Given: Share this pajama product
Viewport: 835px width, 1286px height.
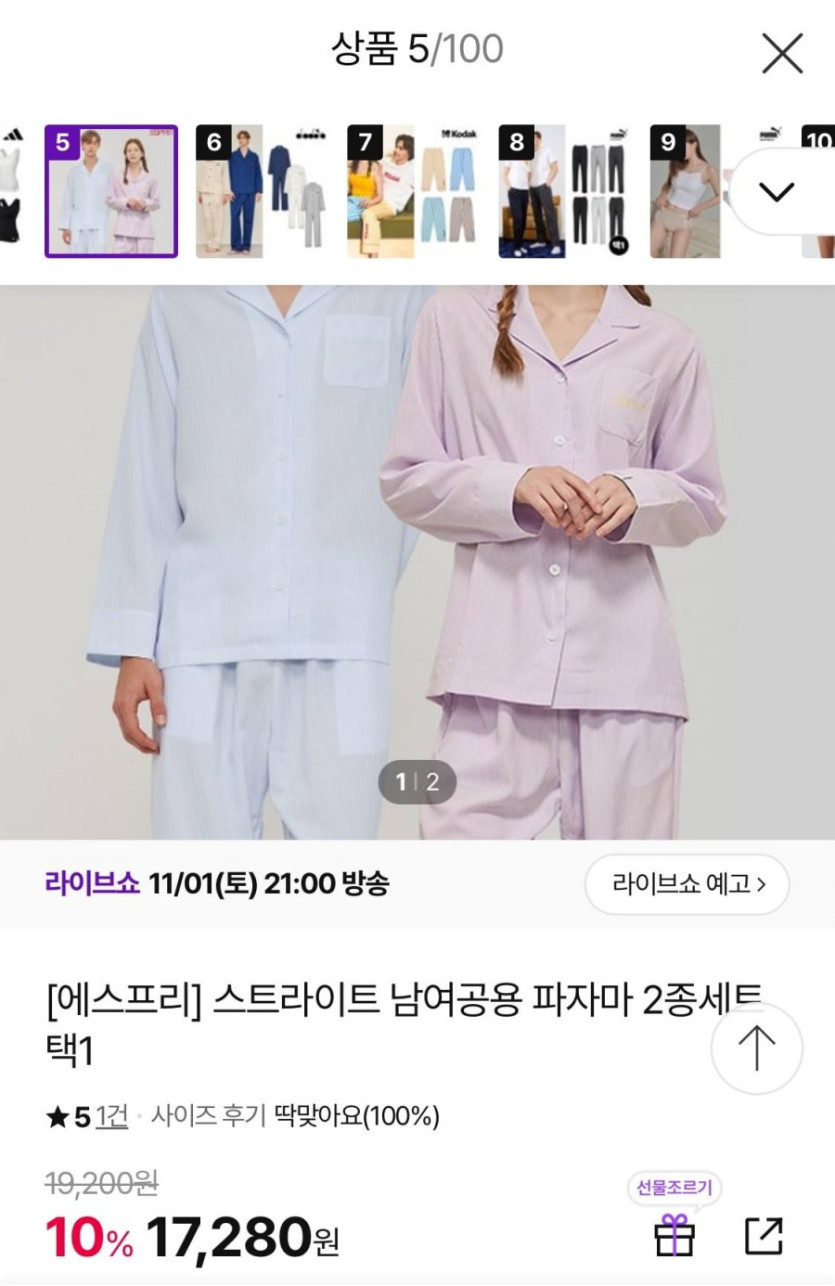Looking at the screenshot, I should click(x=764, y=1236).
